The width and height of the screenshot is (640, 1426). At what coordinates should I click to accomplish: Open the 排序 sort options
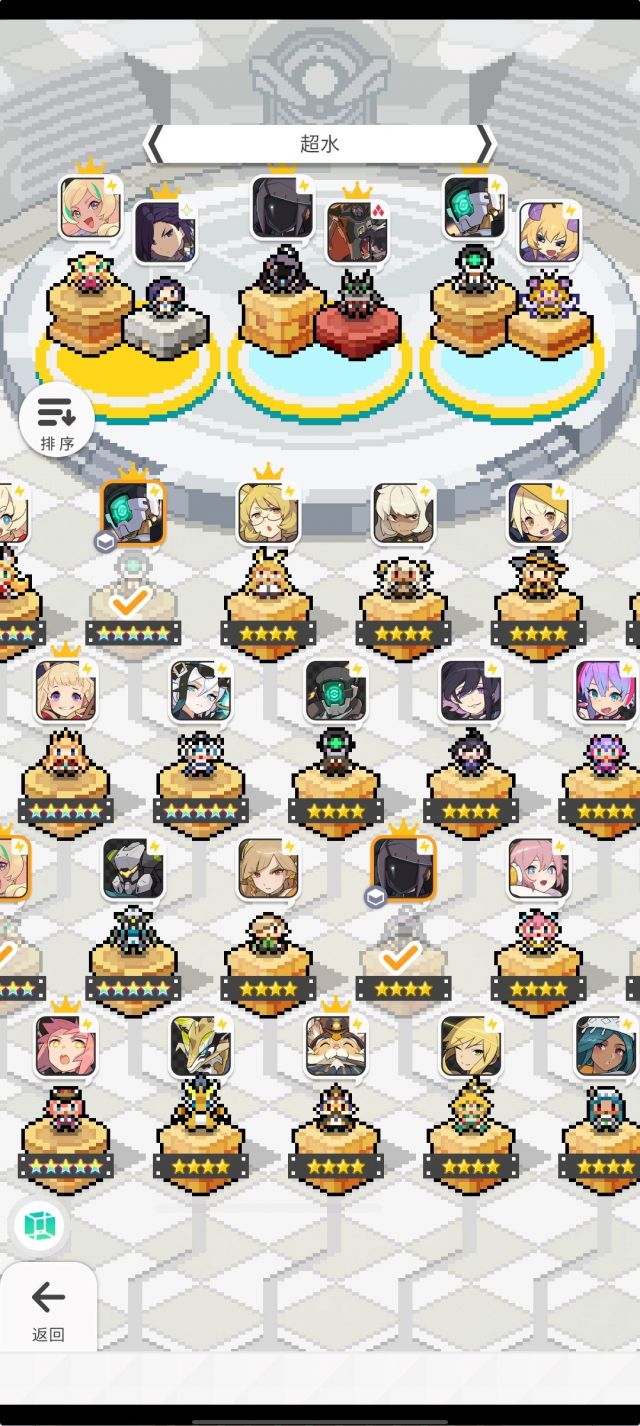(x=56, y=421)
